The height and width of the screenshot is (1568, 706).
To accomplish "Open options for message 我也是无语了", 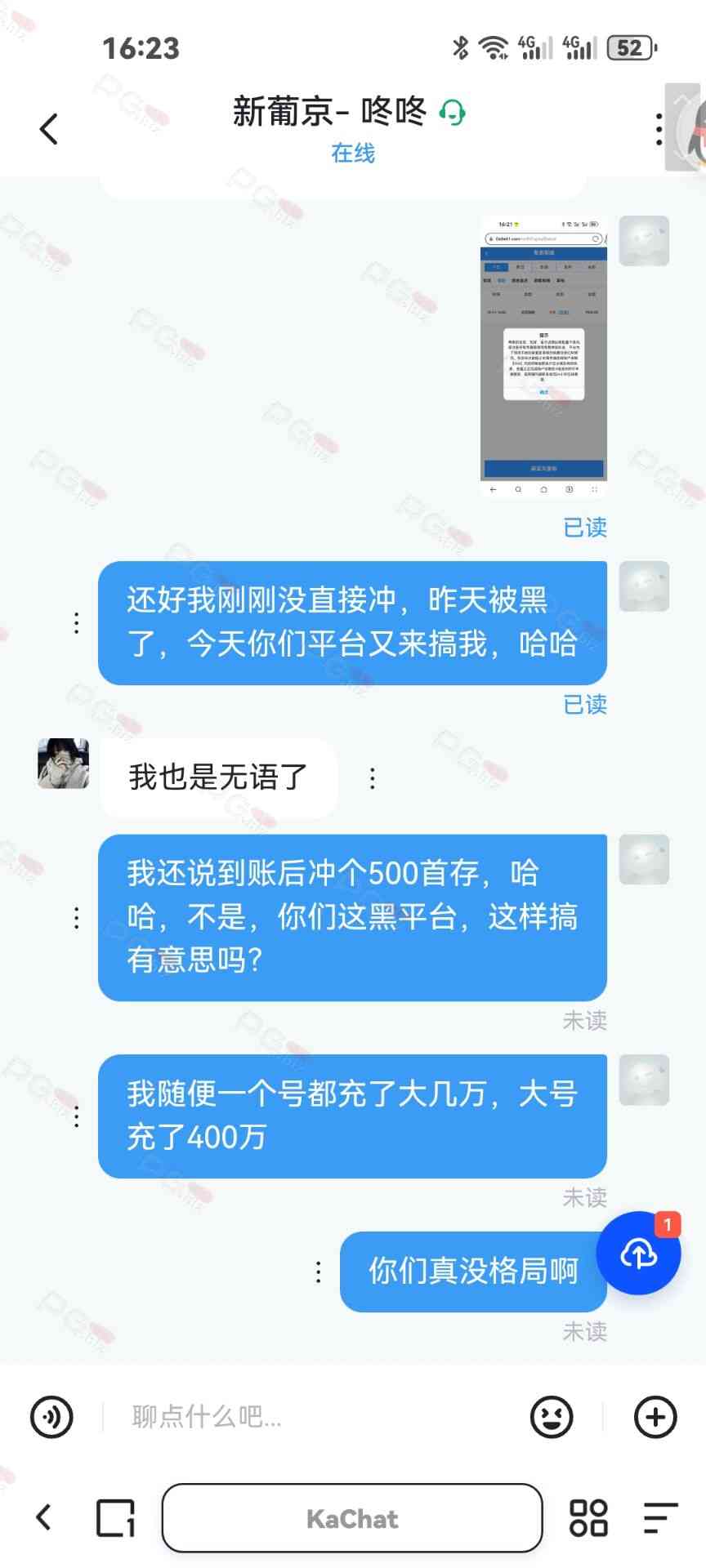I will [x=373, y=778].
